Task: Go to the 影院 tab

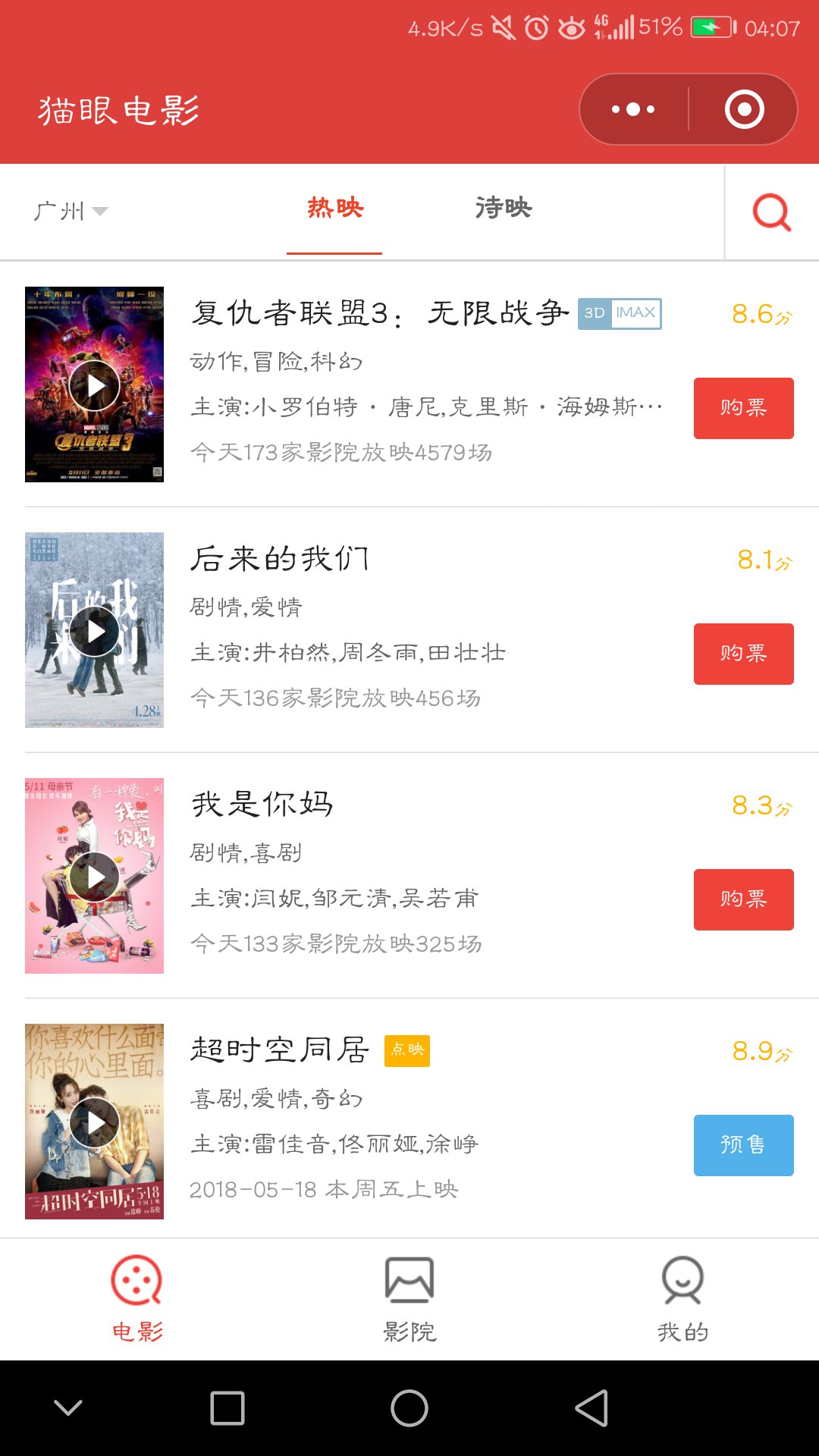Action: pos(409,1298)
